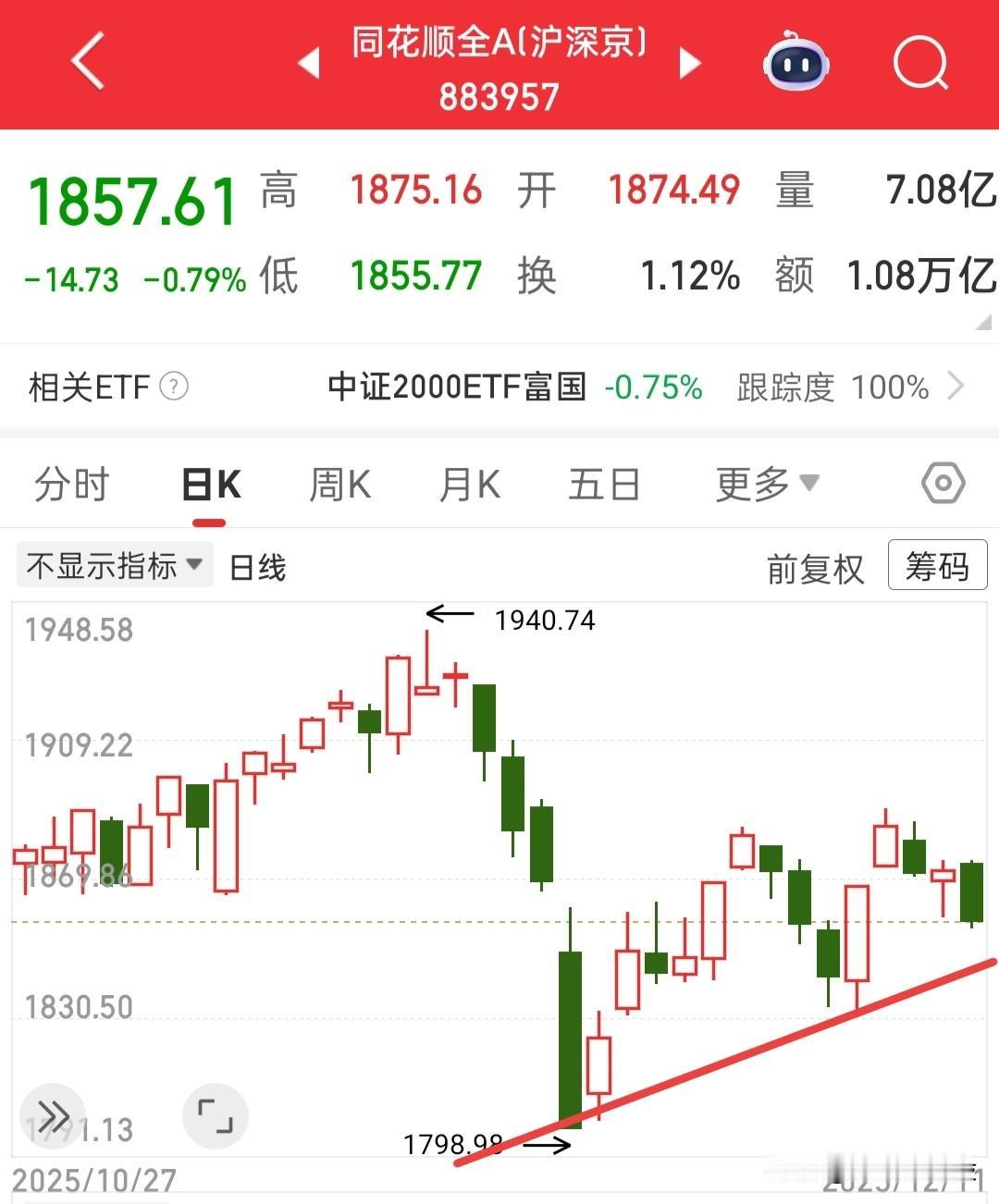Open the 不显示指标 indicator dropdown
The image size is (999, 1204).
(x=113, y=564)
